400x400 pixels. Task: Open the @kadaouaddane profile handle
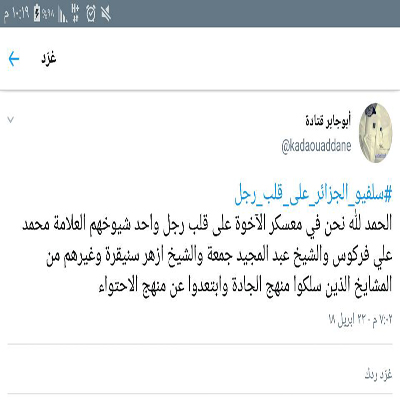tap(316, 146)
